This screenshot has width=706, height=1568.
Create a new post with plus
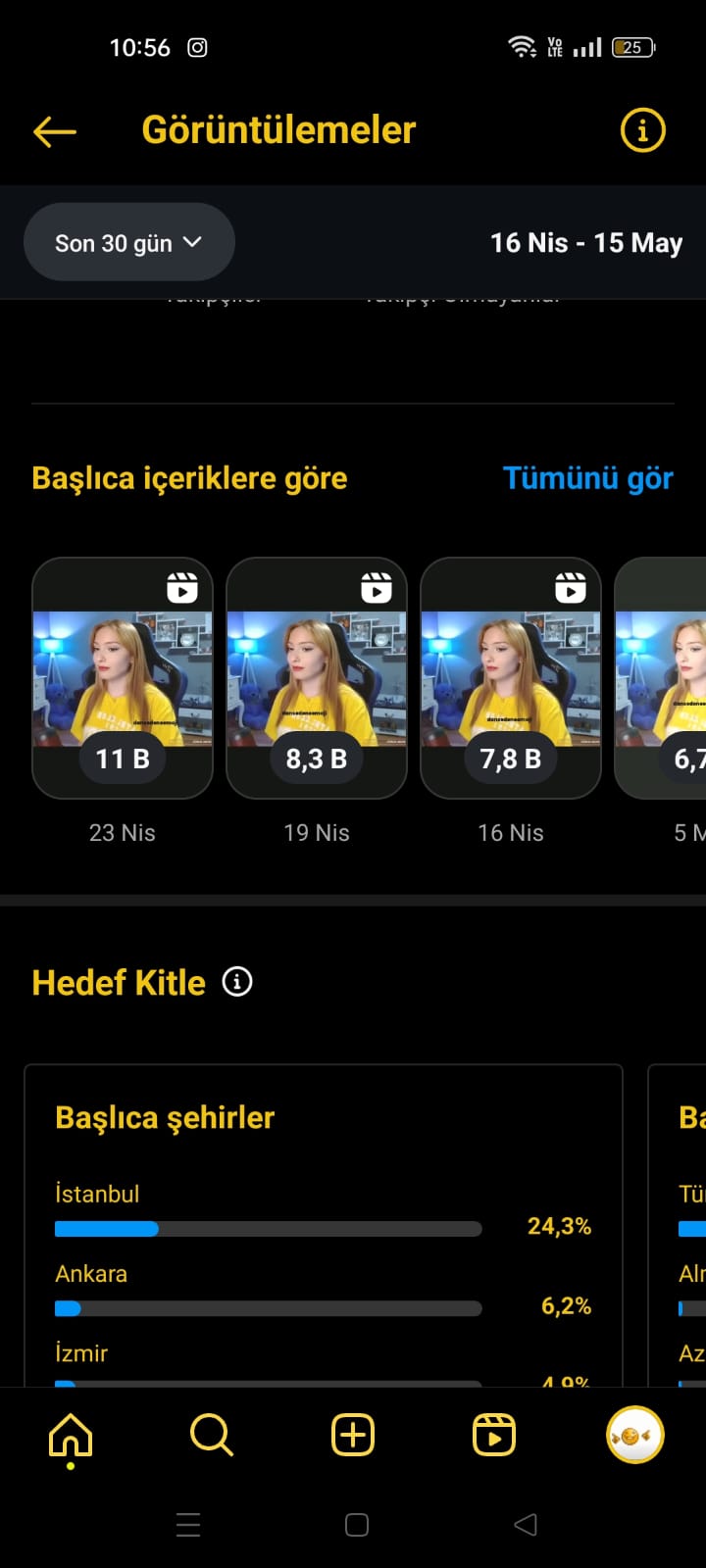pyautogui.click(x=353, y=1436)
